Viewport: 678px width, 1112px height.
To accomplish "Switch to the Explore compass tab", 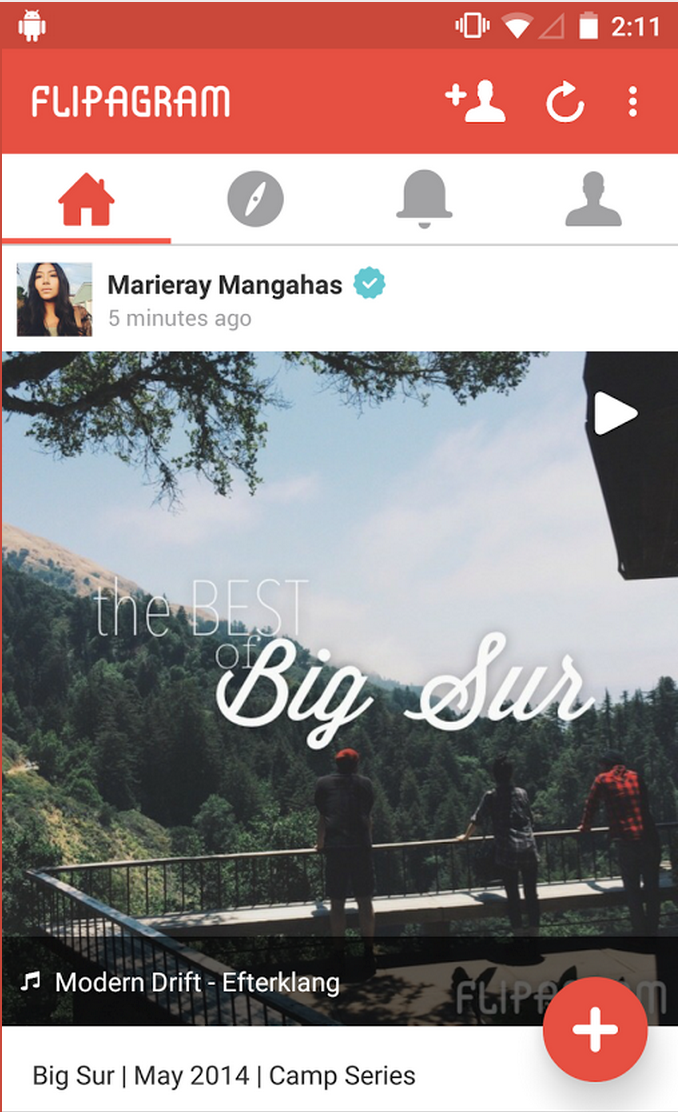I will pyautogui.click(x=255, y=200).
